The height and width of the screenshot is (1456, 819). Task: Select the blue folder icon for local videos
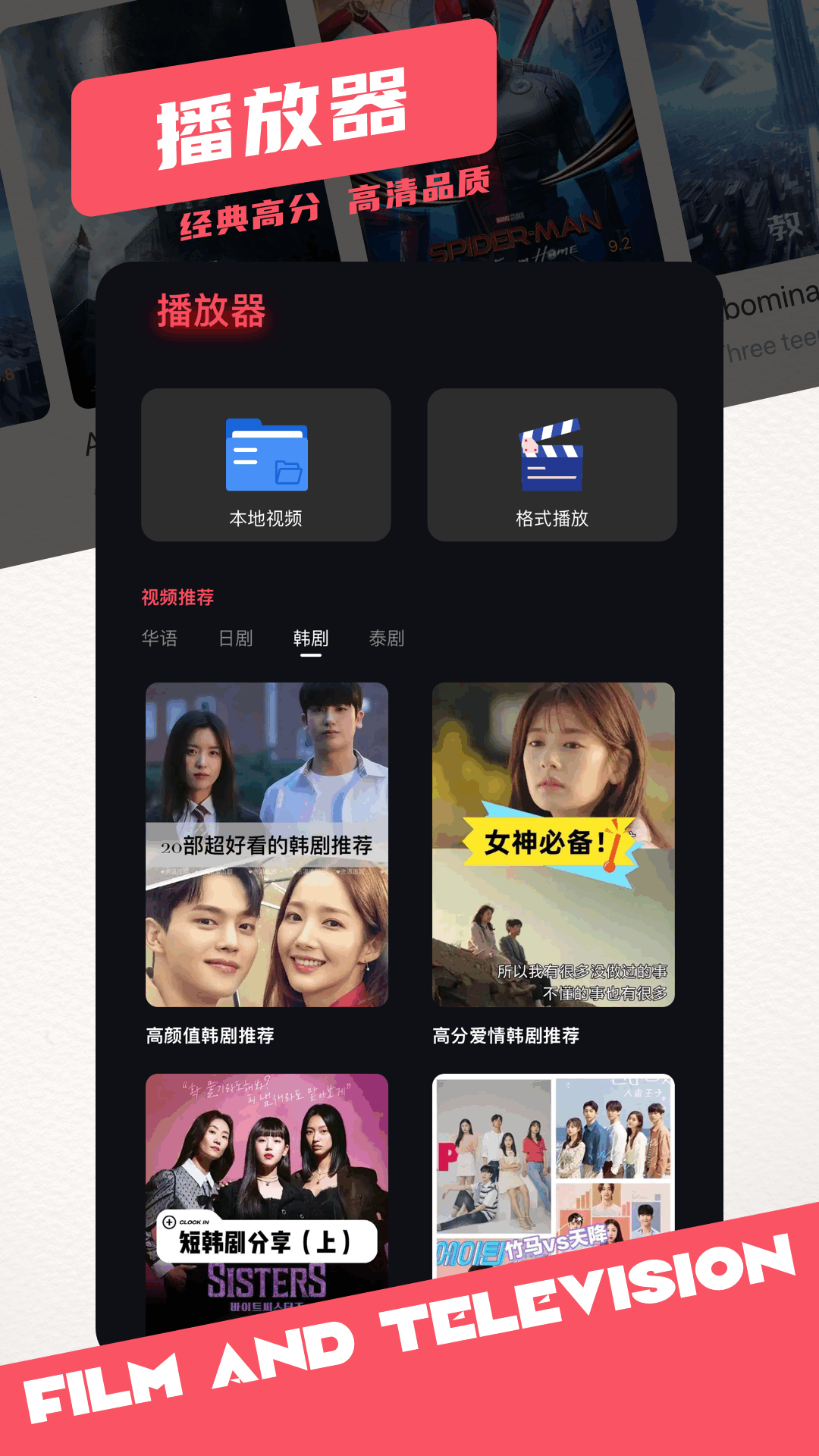[x=267, y=455]
